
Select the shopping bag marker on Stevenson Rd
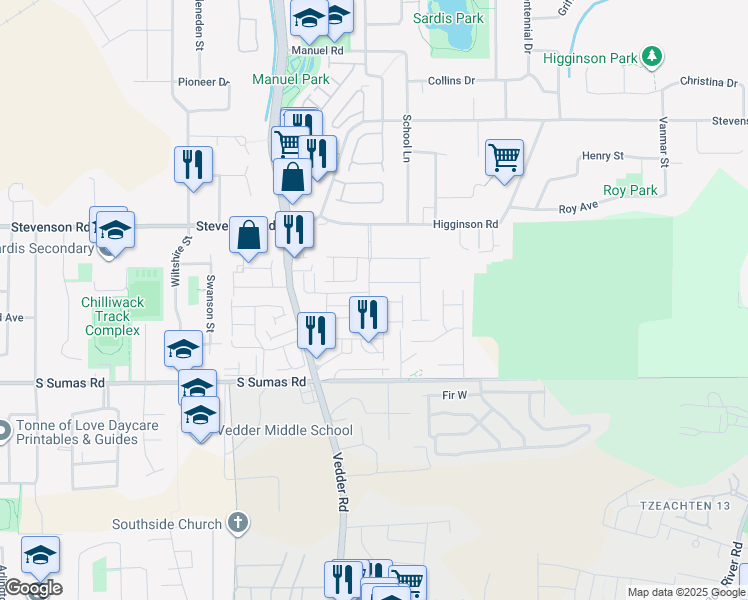point(248,238)
